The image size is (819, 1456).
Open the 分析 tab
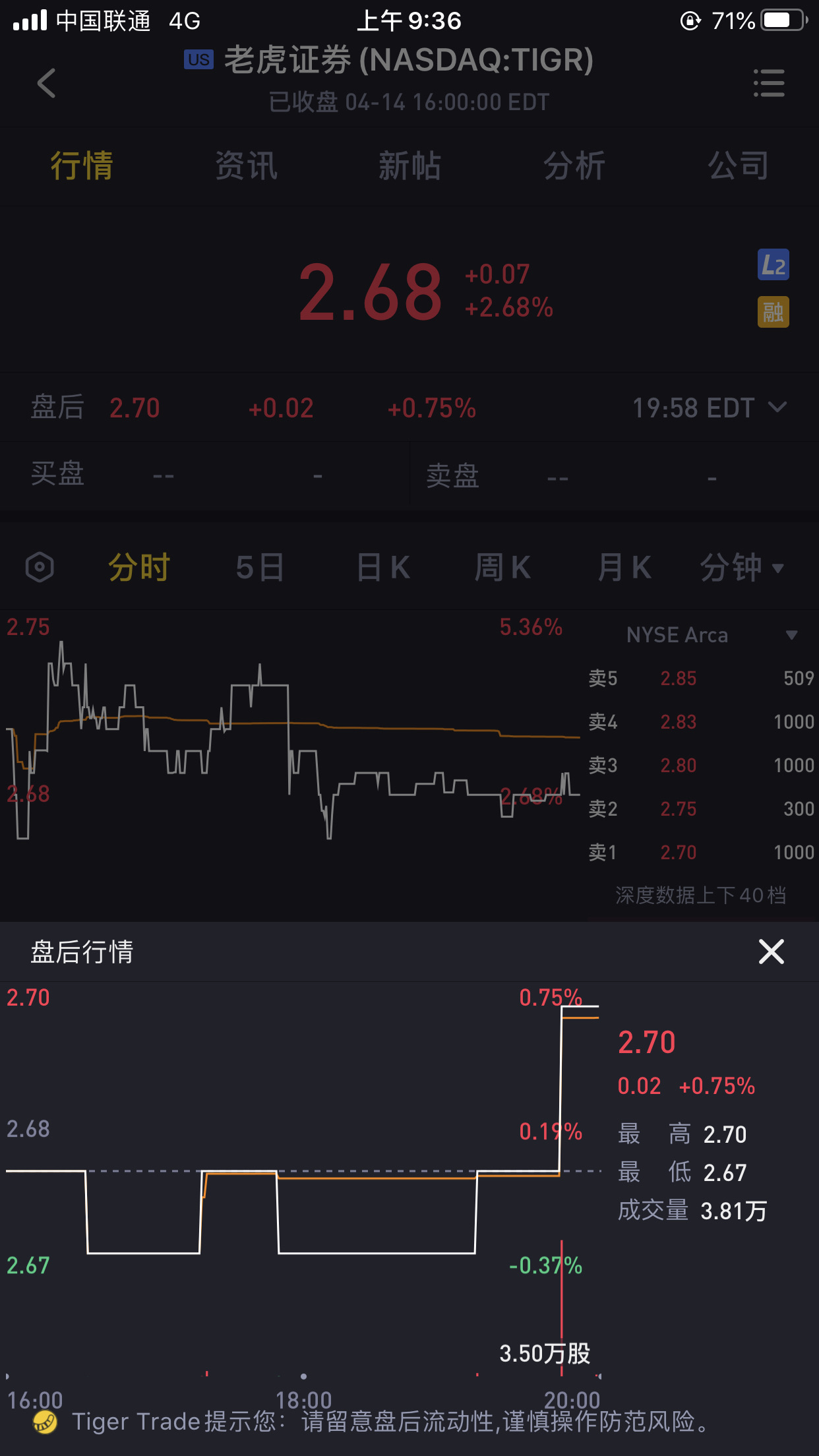pyautogui.click(x=574, y=166)
